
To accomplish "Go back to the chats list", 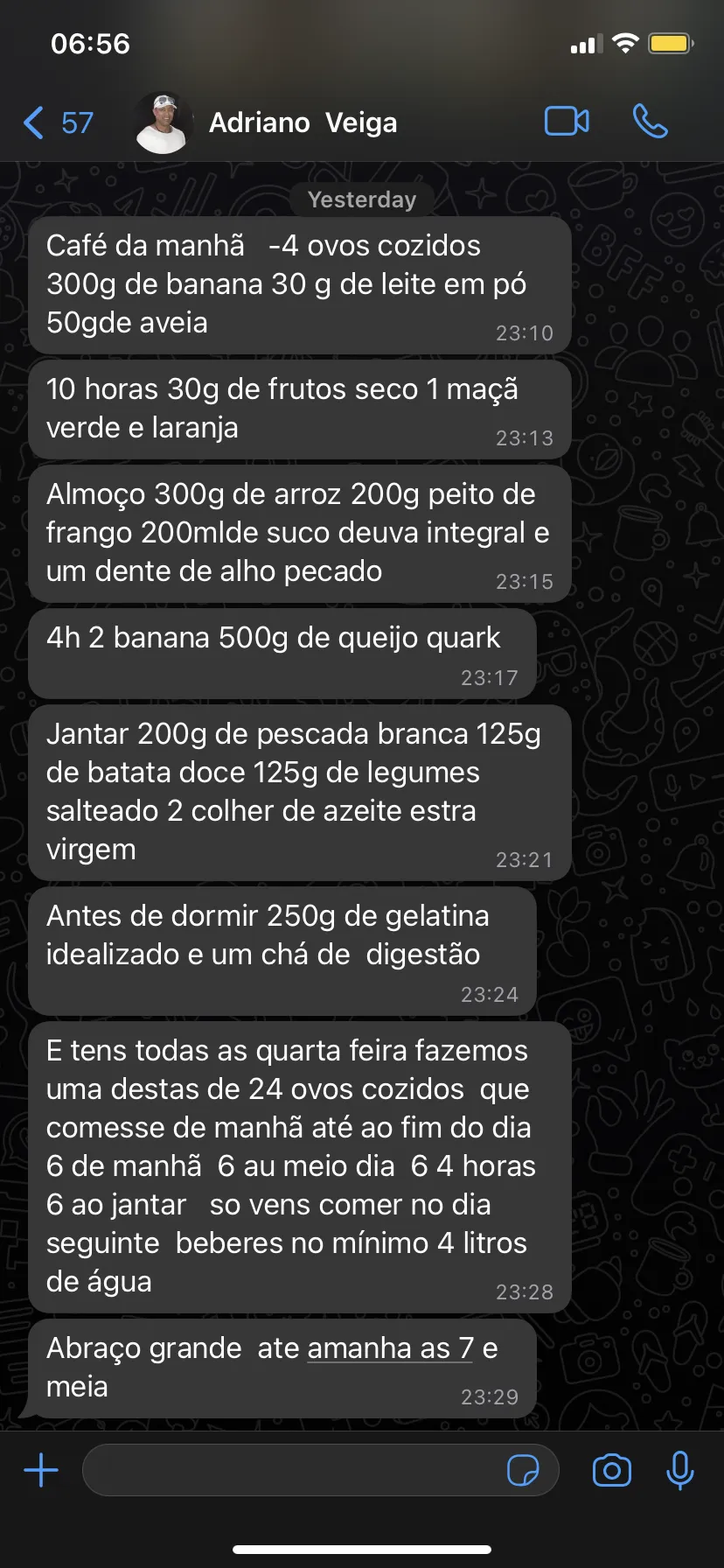I will (56, 122).
